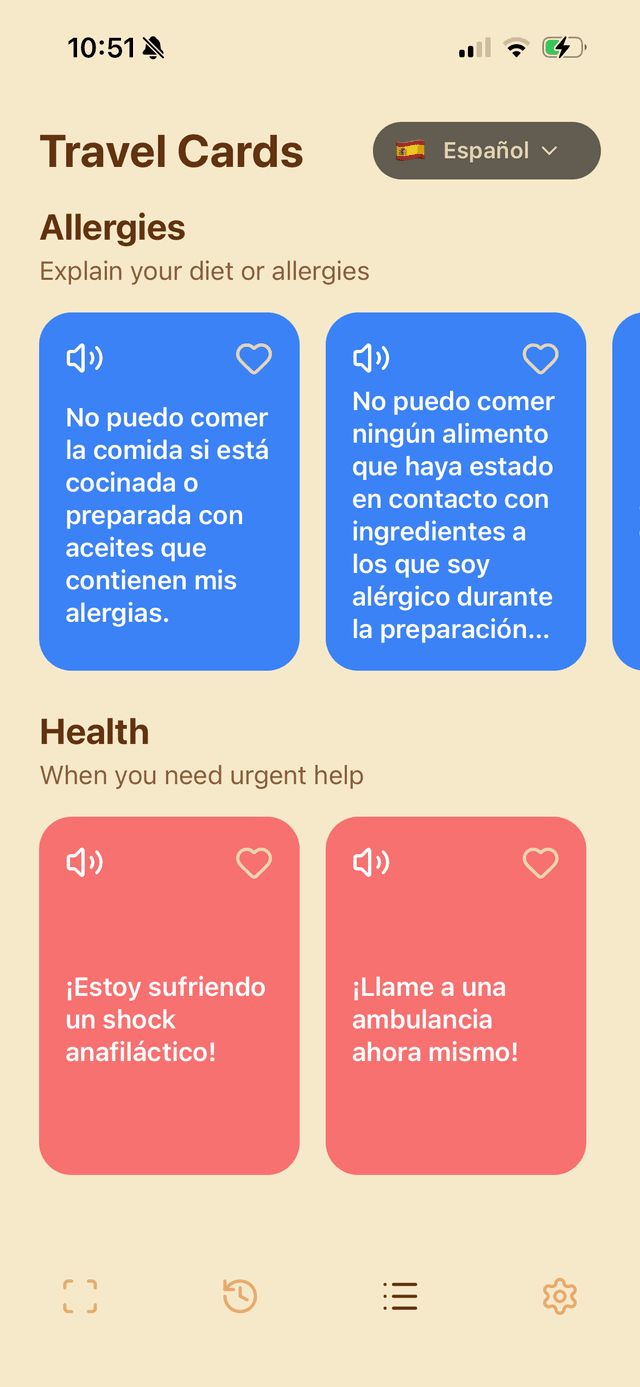Viewport: 640px width, 1387px height.
Task: Favorite the 'Llame a una ambulancia' card
Action: click(x=540, y=862)
